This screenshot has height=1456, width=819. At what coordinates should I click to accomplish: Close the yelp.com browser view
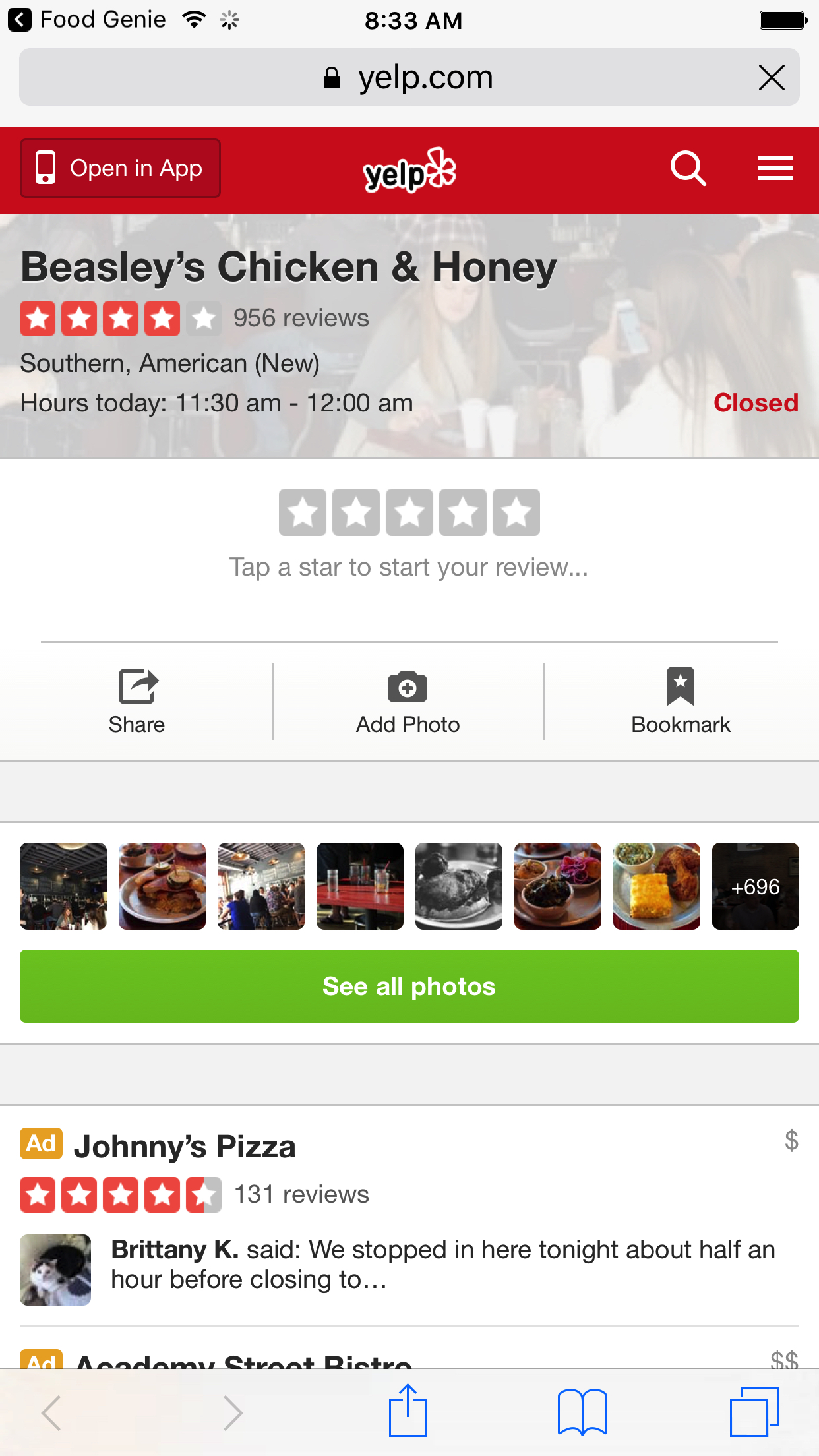(x=771, y=78)
